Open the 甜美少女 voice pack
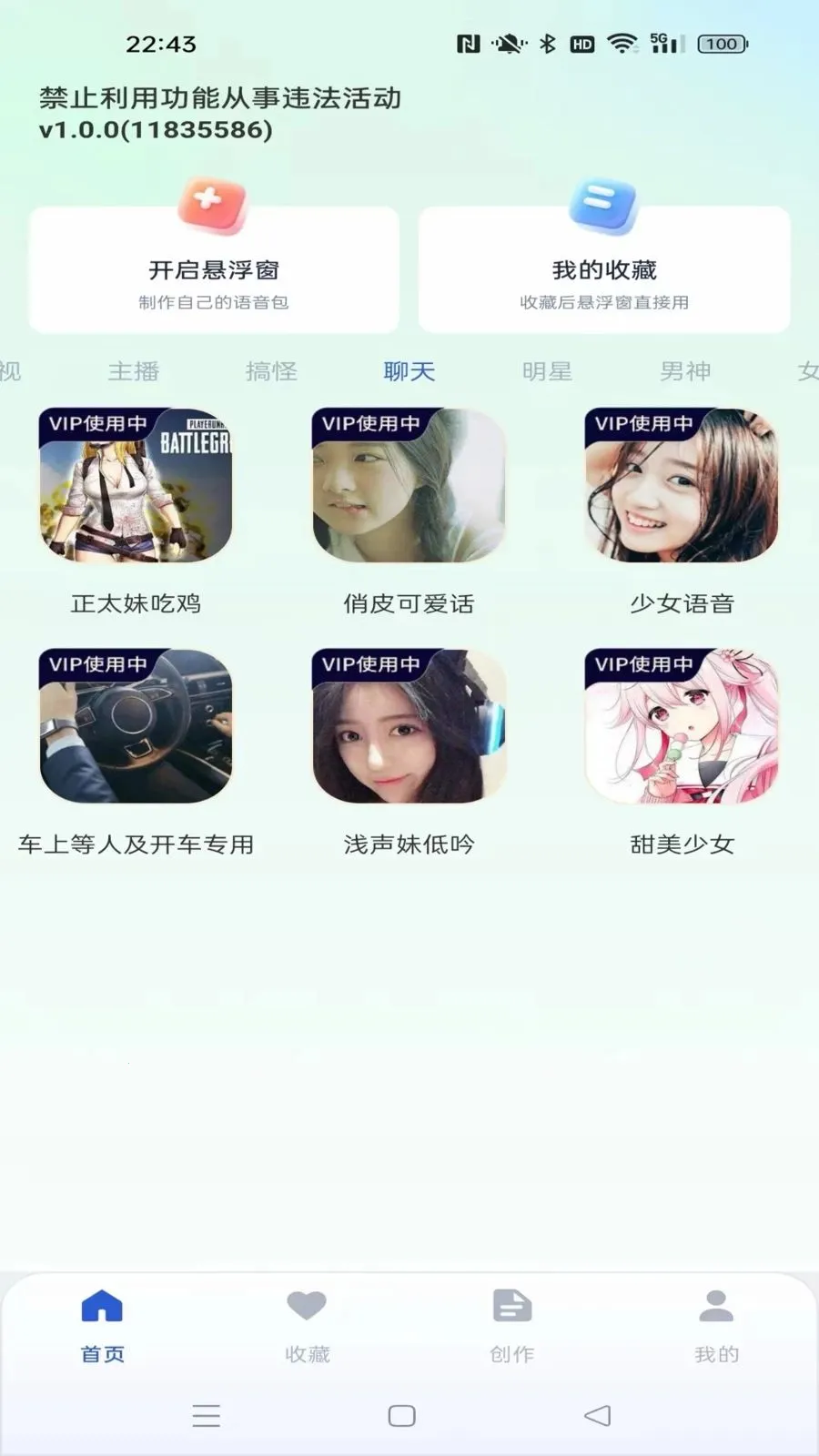This screenshot has height=1456, width=819. [682, 726]
